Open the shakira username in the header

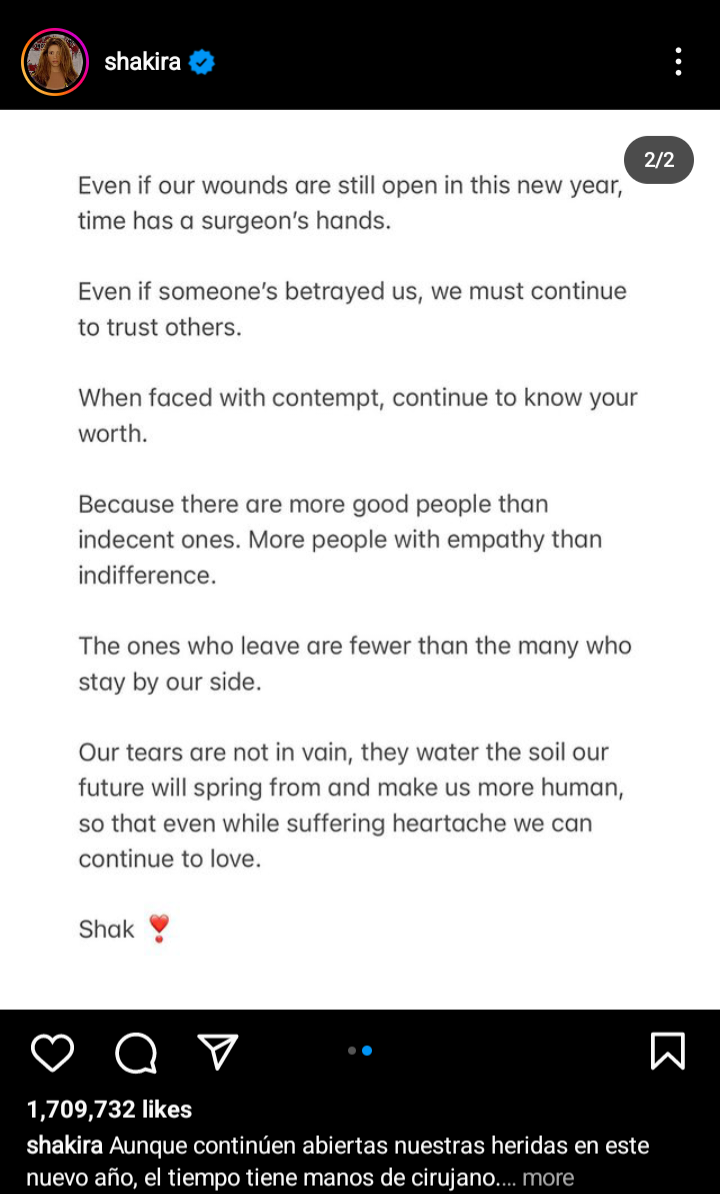click(x=142, y=62)
